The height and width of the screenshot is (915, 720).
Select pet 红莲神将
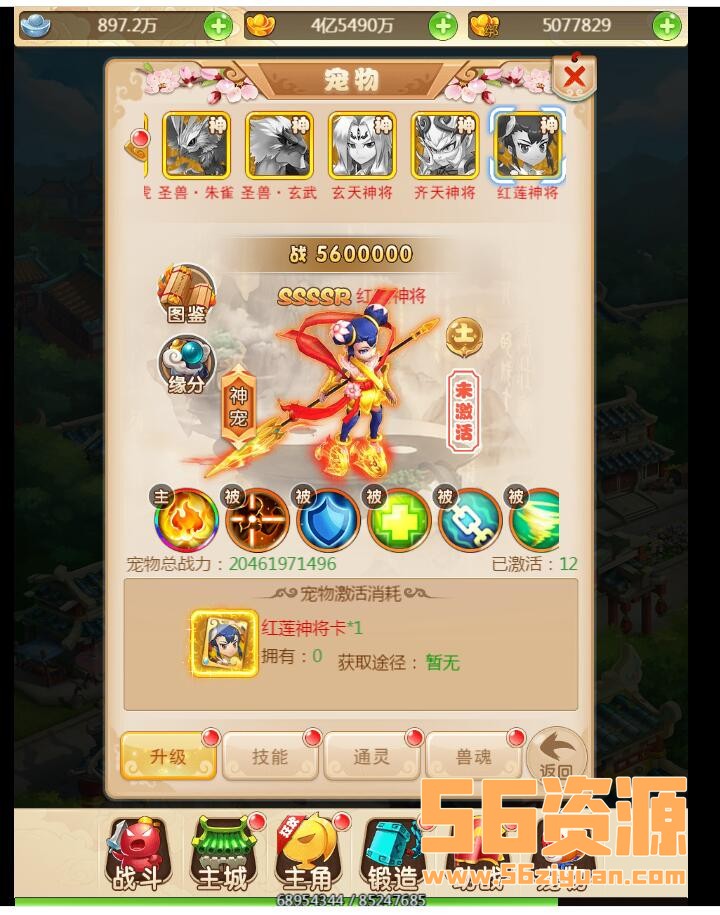click(528, 146)
